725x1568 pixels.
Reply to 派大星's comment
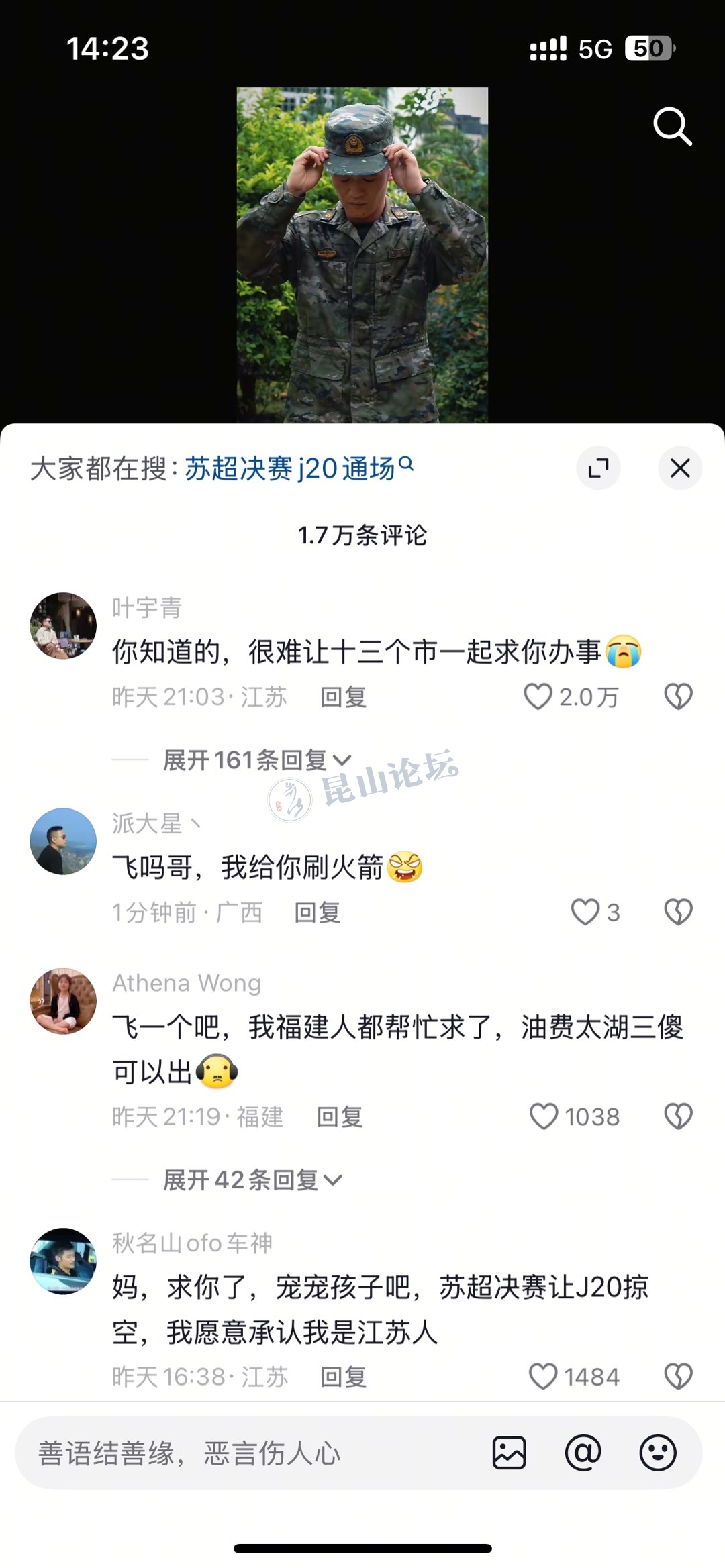click(x=317, y=912)
